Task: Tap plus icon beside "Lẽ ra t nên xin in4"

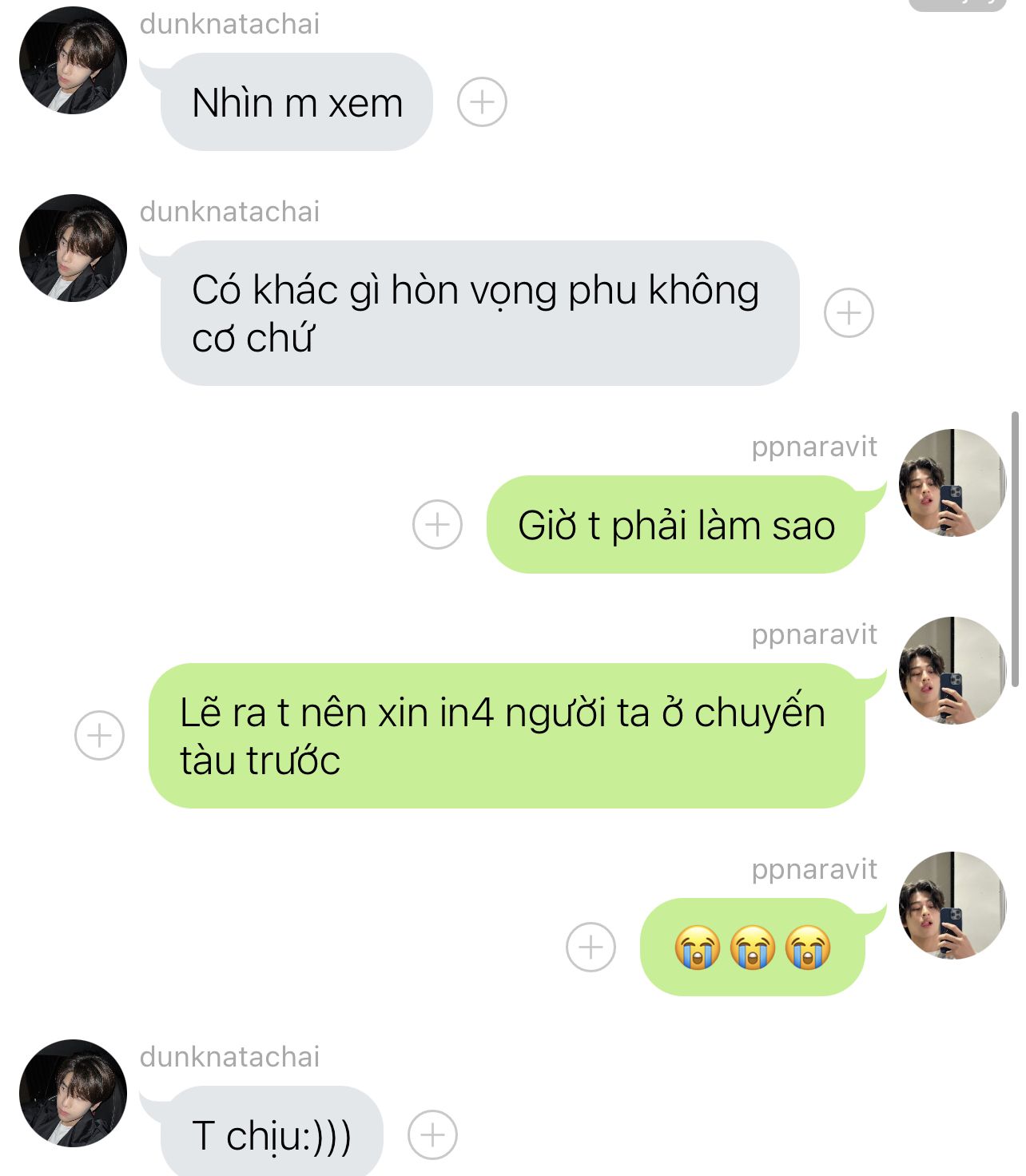Action: pos(99,735)
